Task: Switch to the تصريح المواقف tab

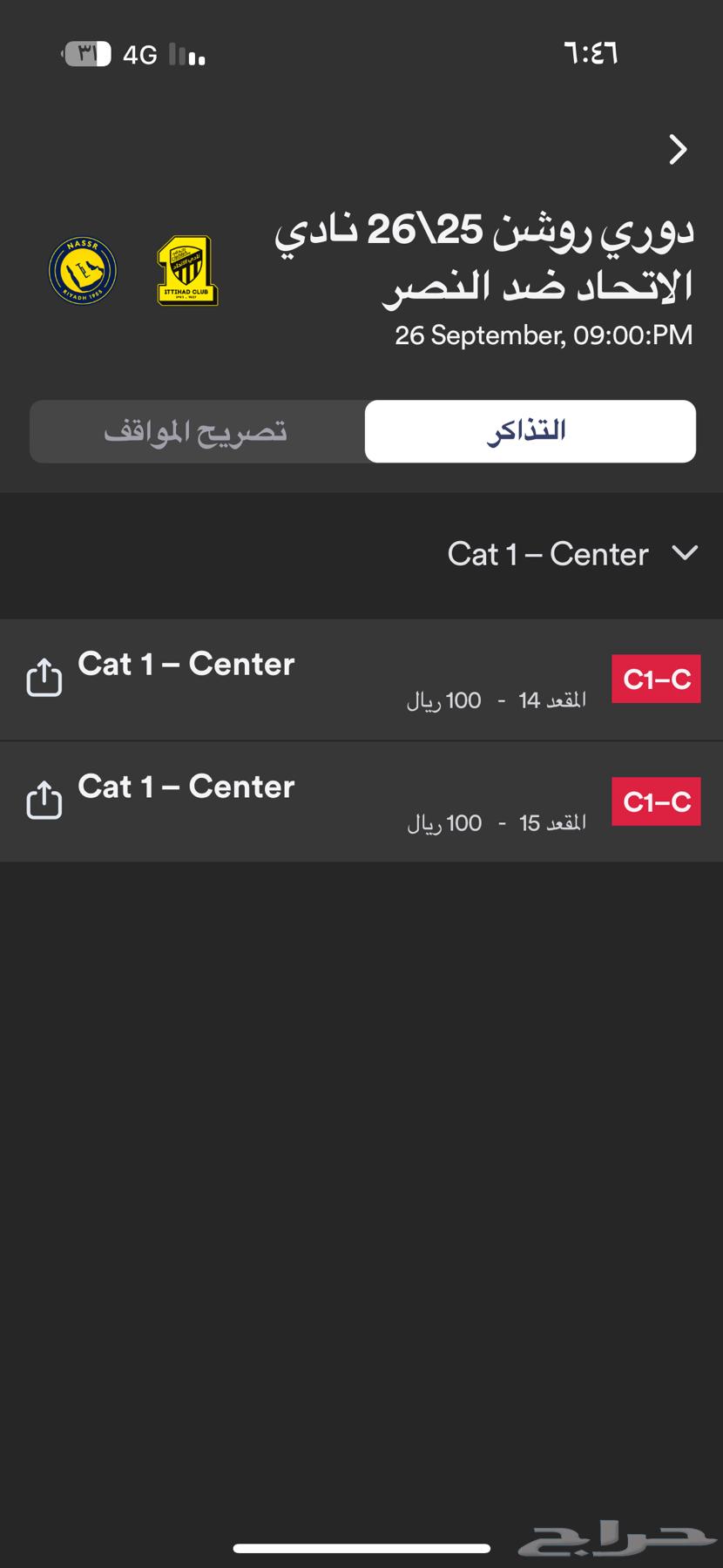Action: click(198, 430)
